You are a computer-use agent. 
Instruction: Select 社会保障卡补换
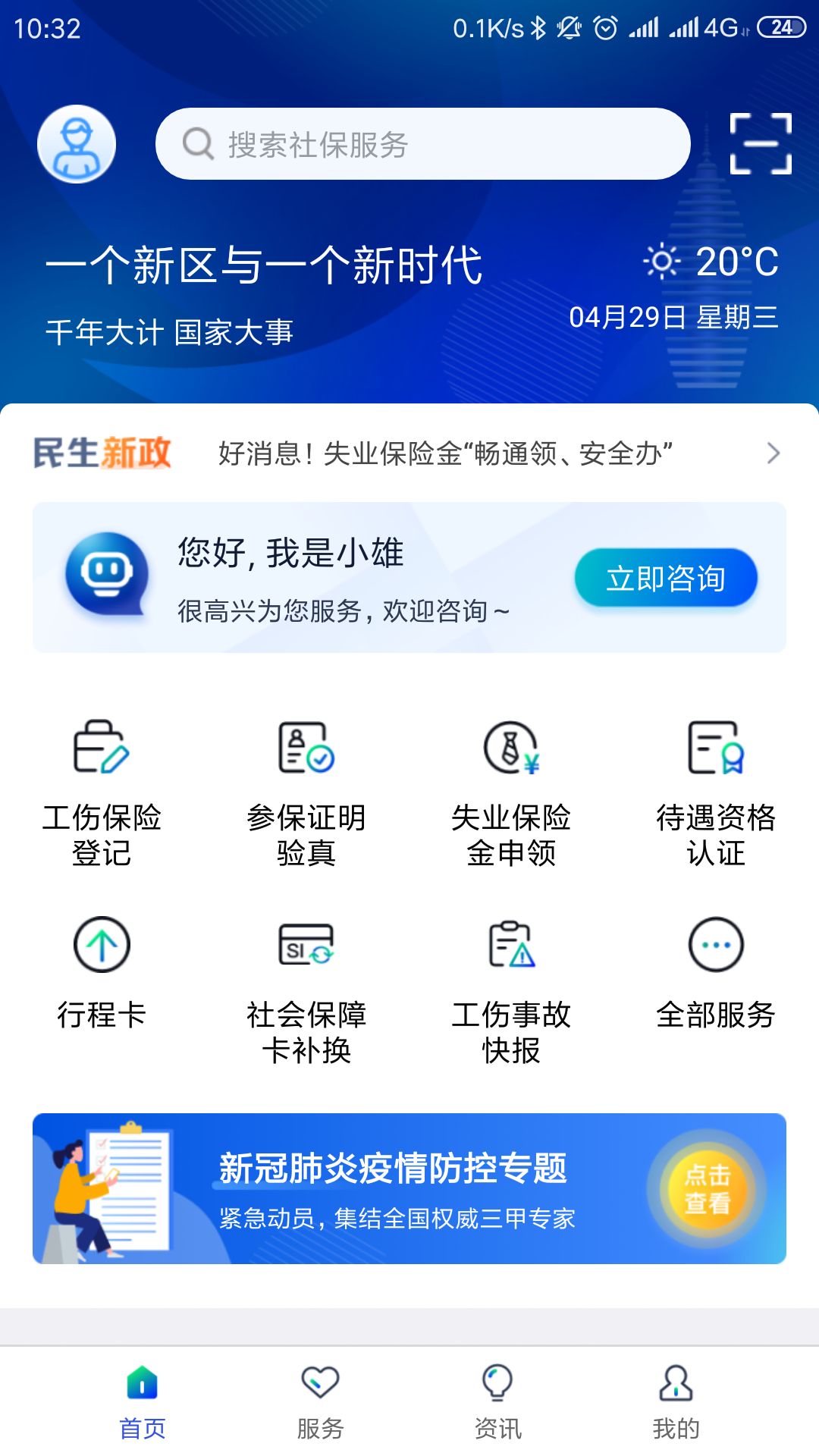[306, 990]
